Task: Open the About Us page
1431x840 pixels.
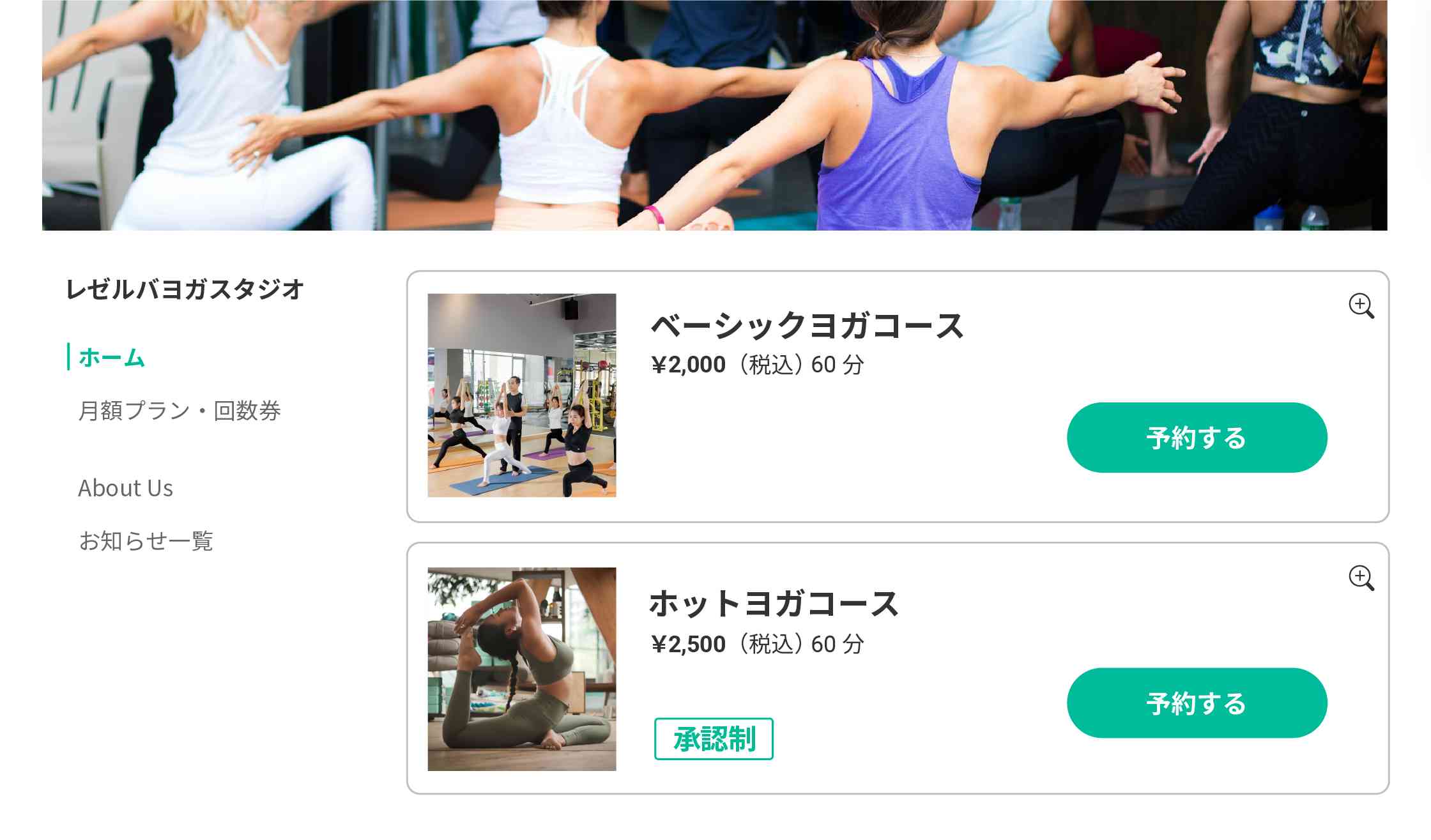Action: pos(125,488)
